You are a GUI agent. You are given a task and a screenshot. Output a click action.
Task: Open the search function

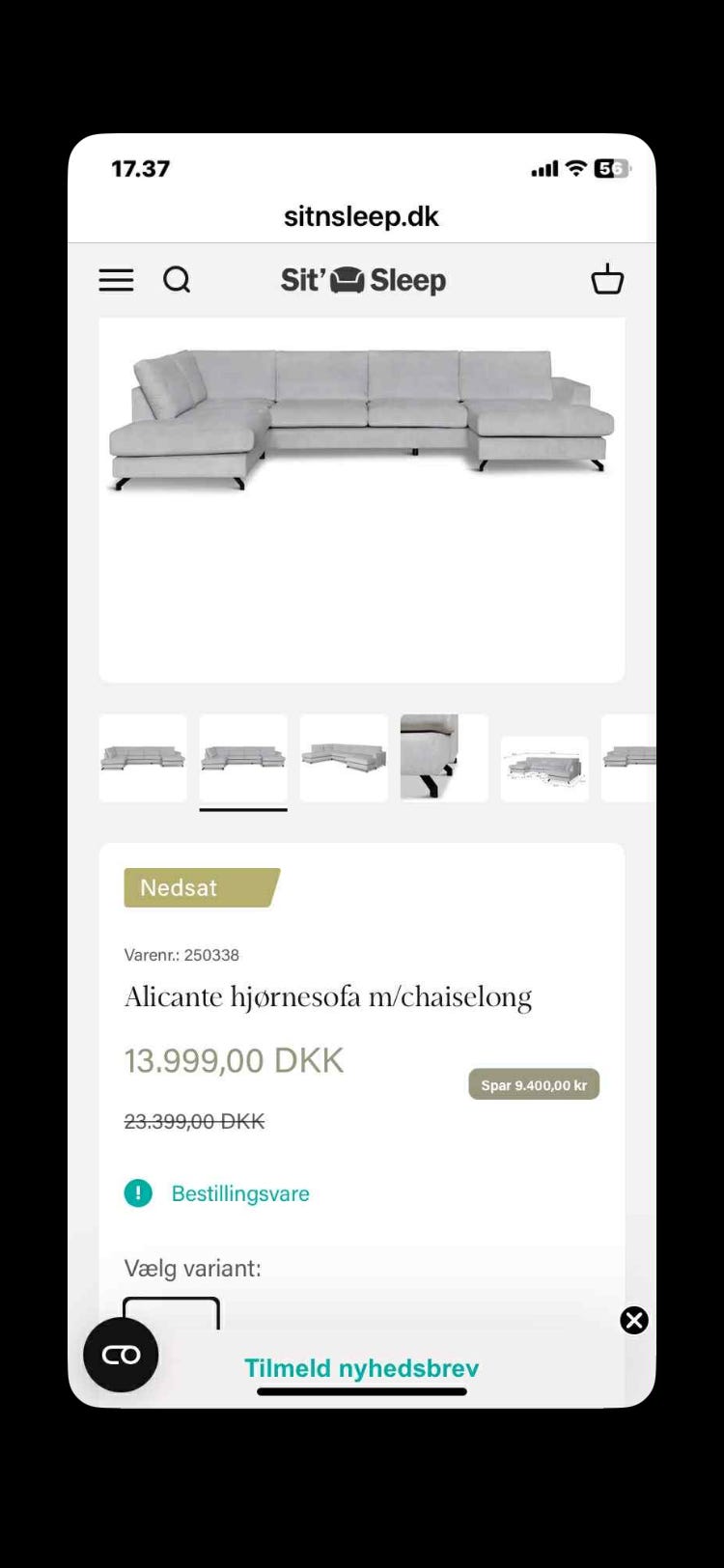click(177, 279)
